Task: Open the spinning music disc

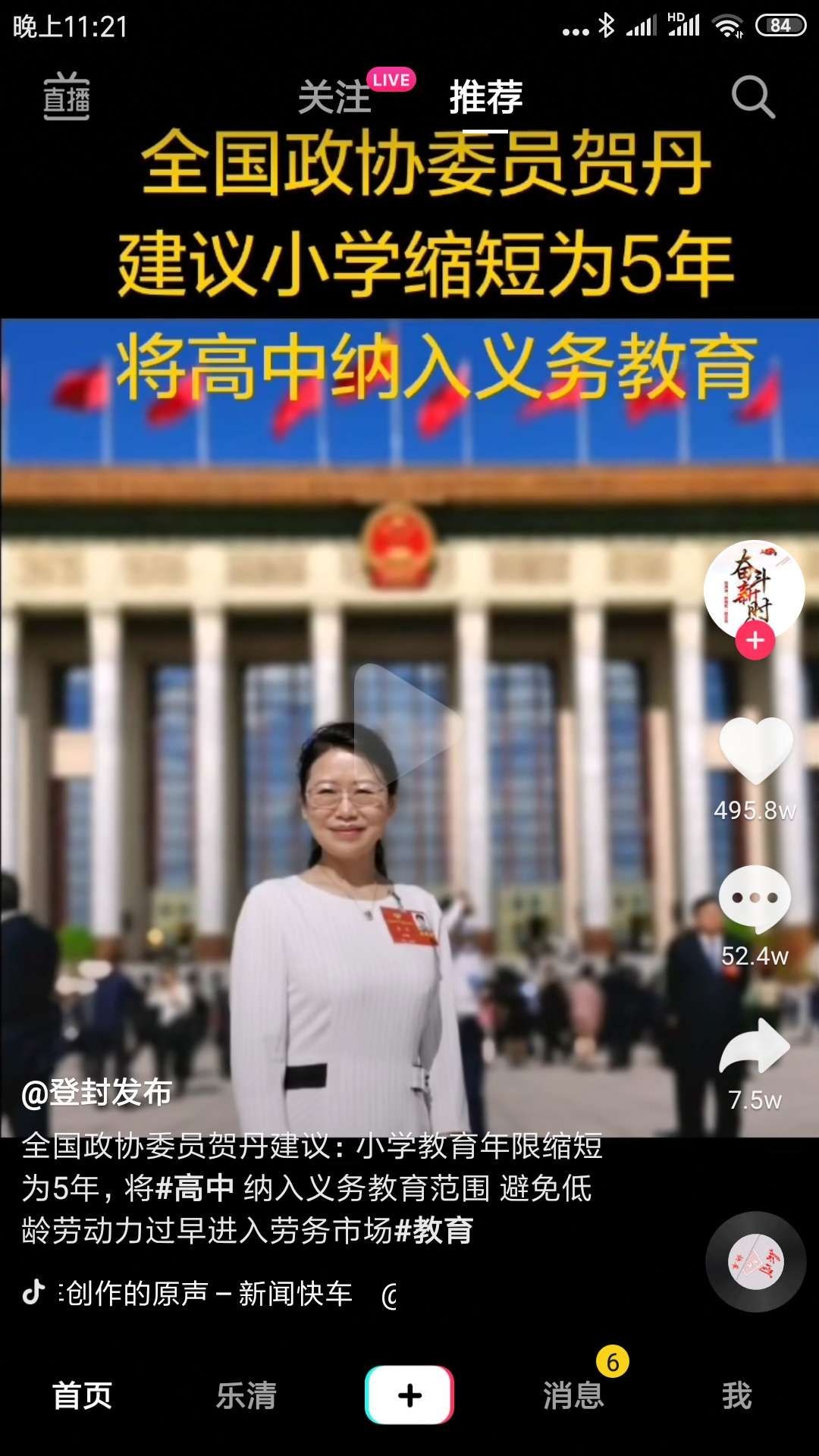Action: (x=755, y=1262)
